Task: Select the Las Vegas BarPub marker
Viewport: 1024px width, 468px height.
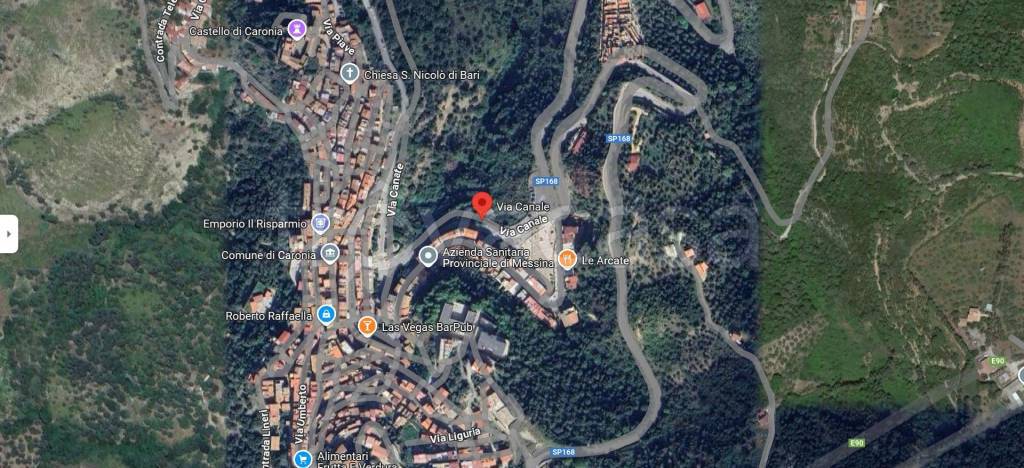Action: tap(367, 326)
